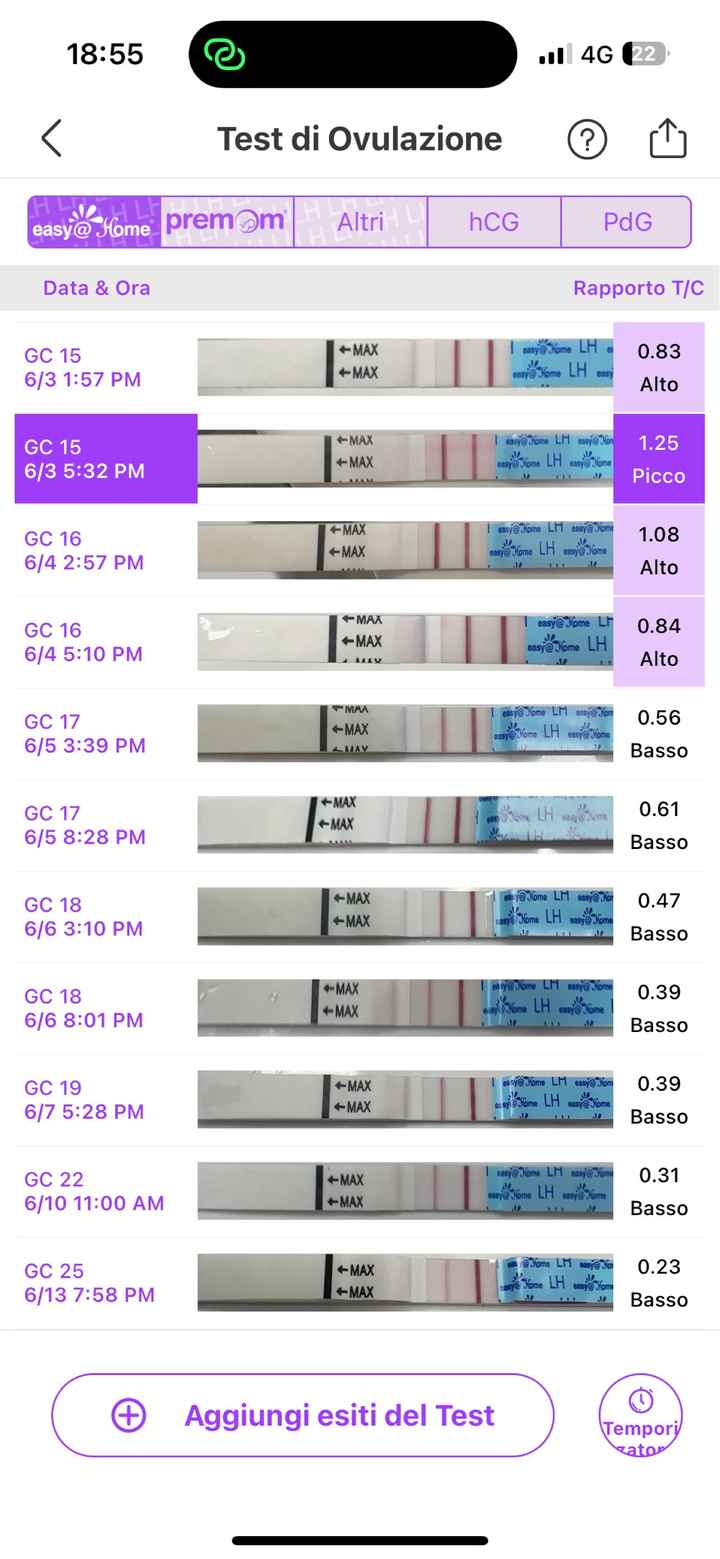
Task: Tap Aggiungi esiti del Test button
Action: coord(303,1415)
